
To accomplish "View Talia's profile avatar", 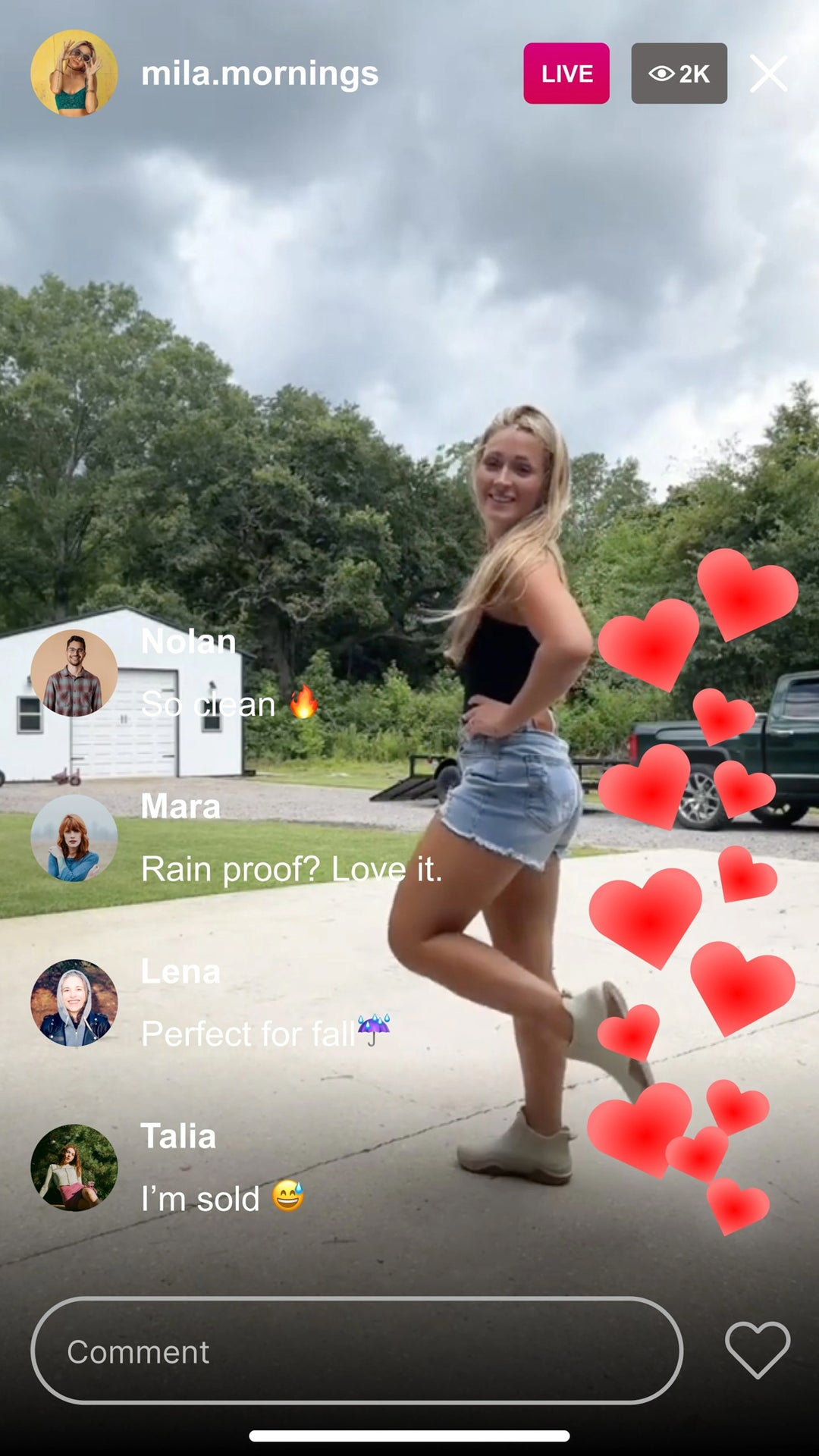I will [x=74, y=1167].
